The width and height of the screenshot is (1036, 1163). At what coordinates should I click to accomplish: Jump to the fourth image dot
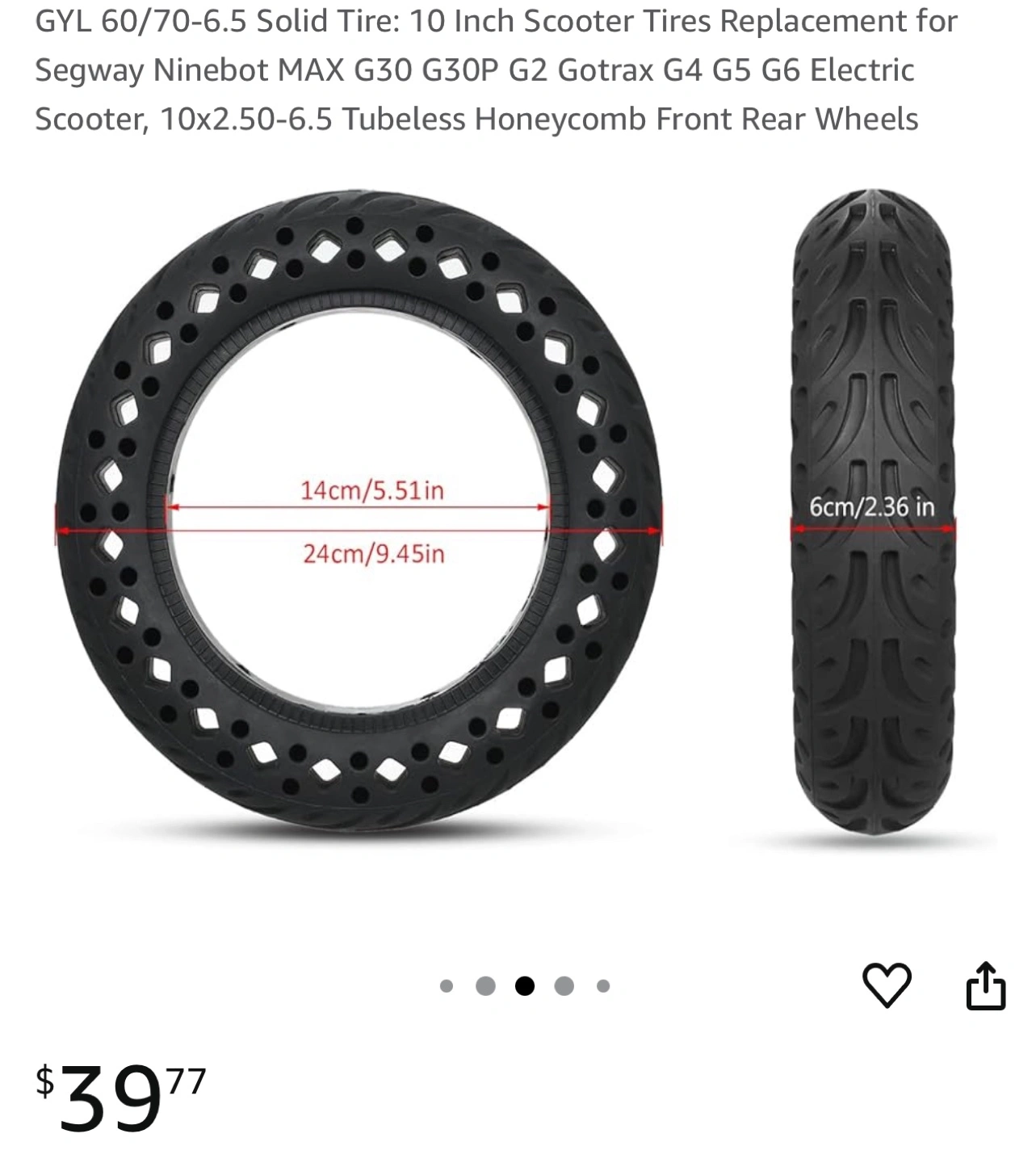click(564, 985)
